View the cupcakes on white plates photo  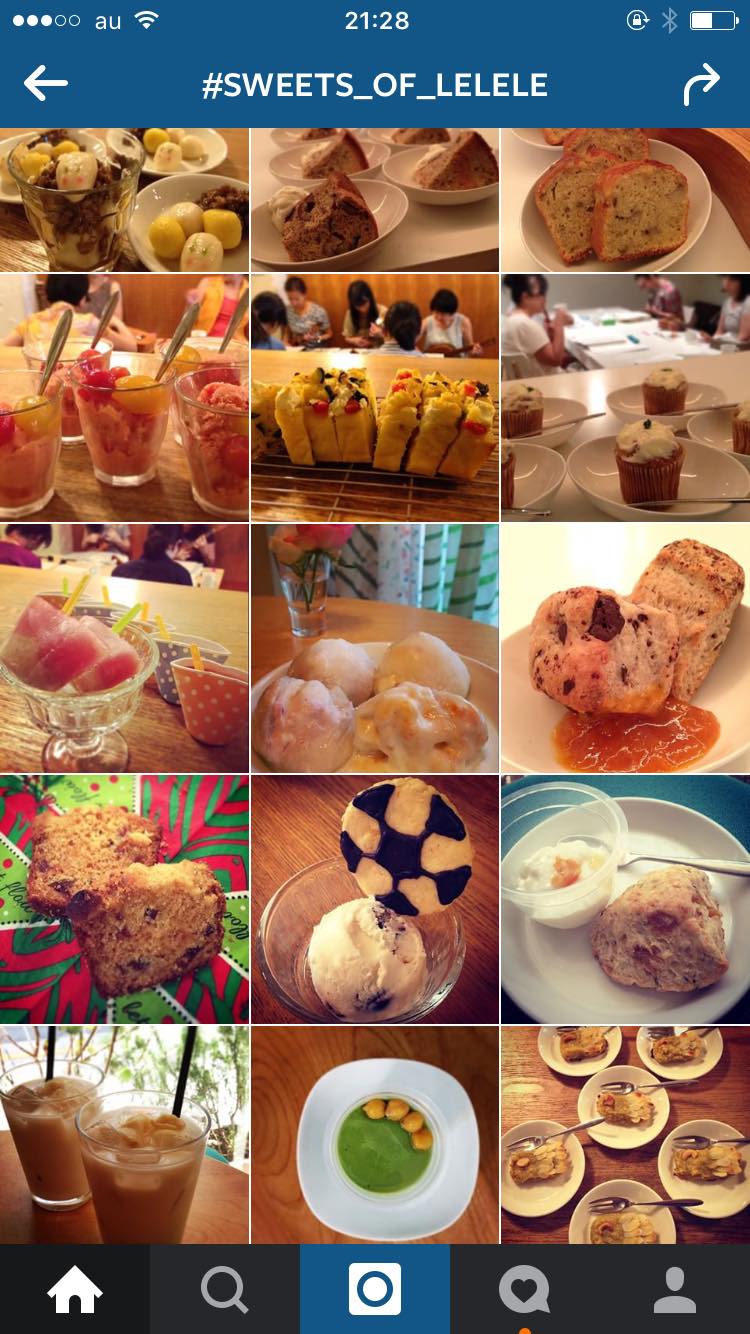(626, 398)
